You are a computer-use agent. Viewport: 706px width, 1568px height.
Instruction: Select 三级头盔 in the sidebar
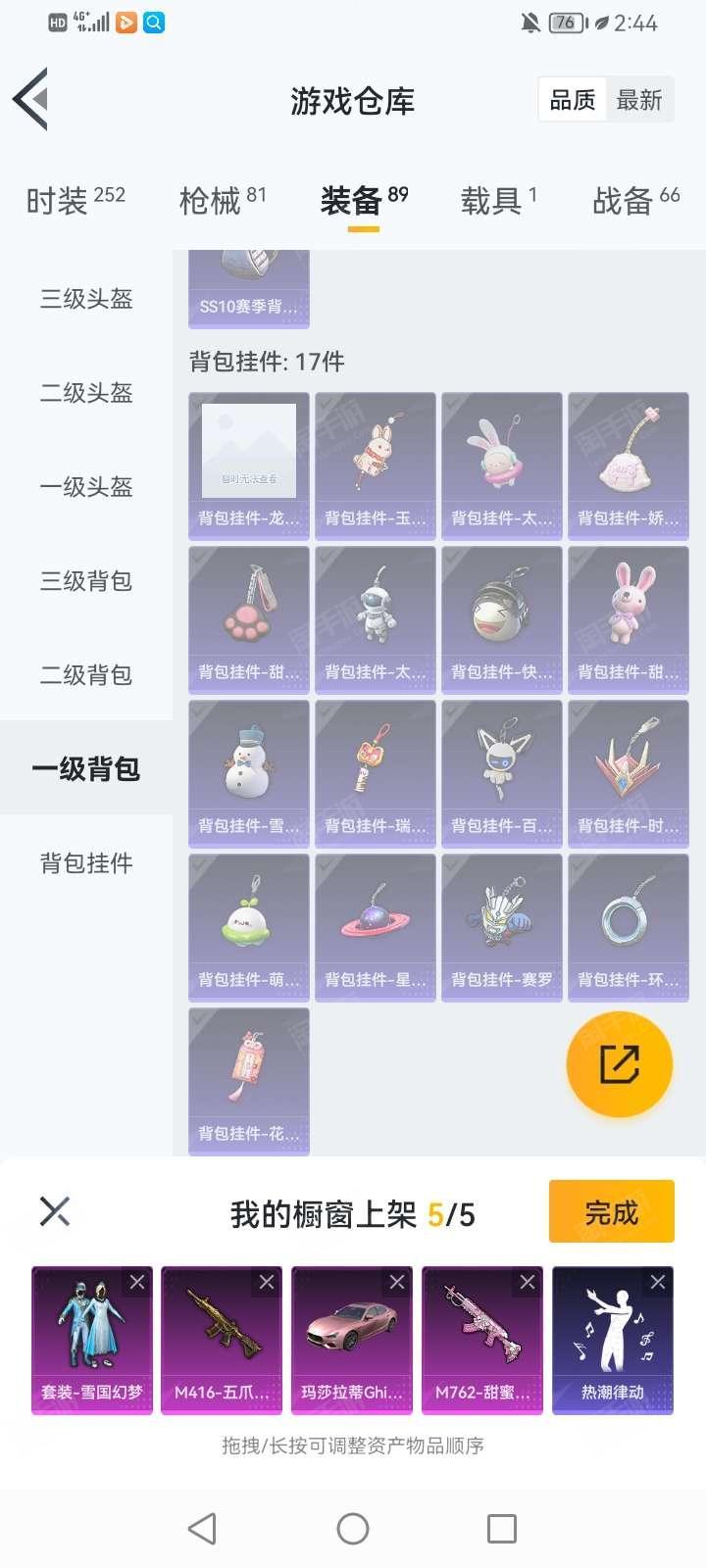pos(86,299)
